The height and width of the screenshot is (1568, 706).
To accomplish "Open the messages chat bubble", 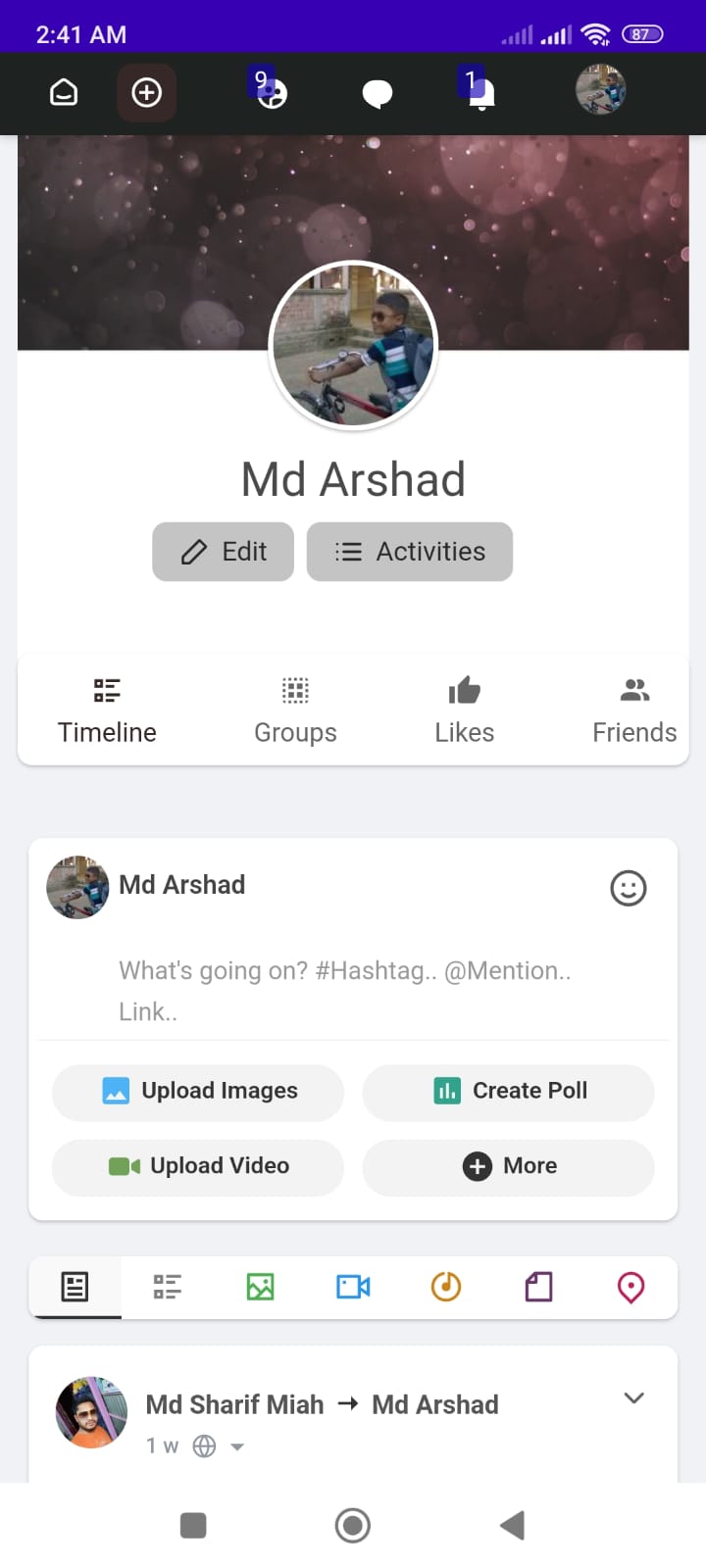I will [x=378, y=94].
